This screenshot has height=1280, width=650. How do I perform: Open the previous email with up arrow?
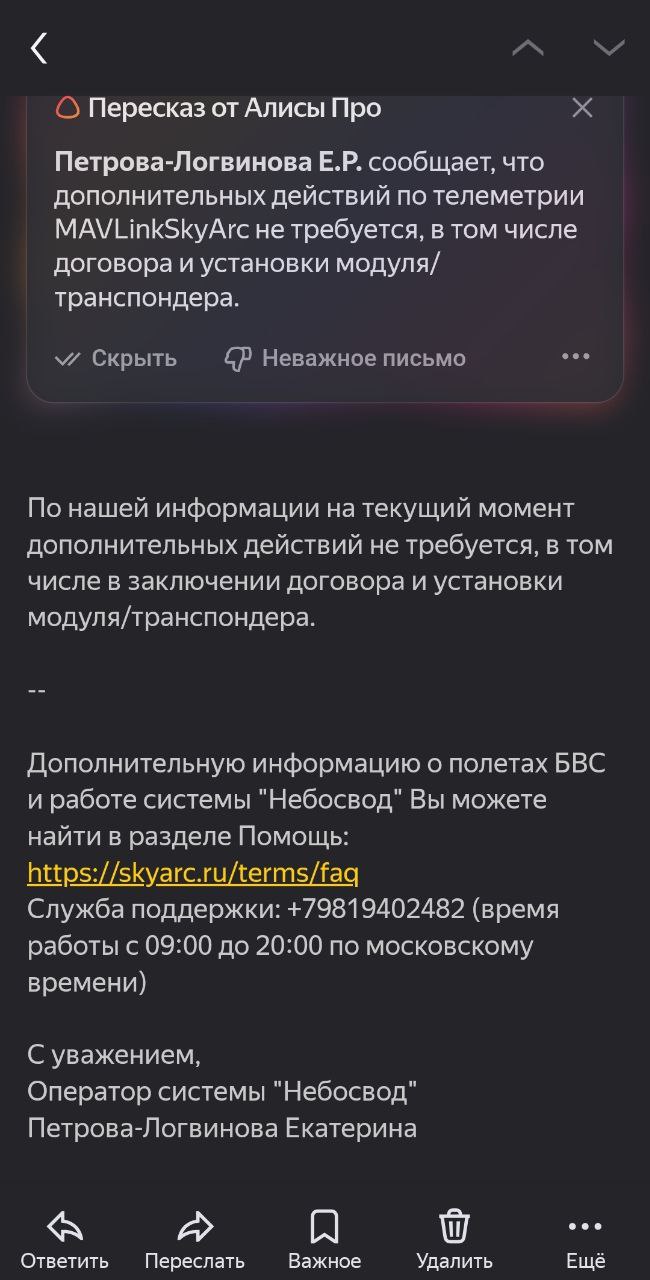click(x=528, y=48)
